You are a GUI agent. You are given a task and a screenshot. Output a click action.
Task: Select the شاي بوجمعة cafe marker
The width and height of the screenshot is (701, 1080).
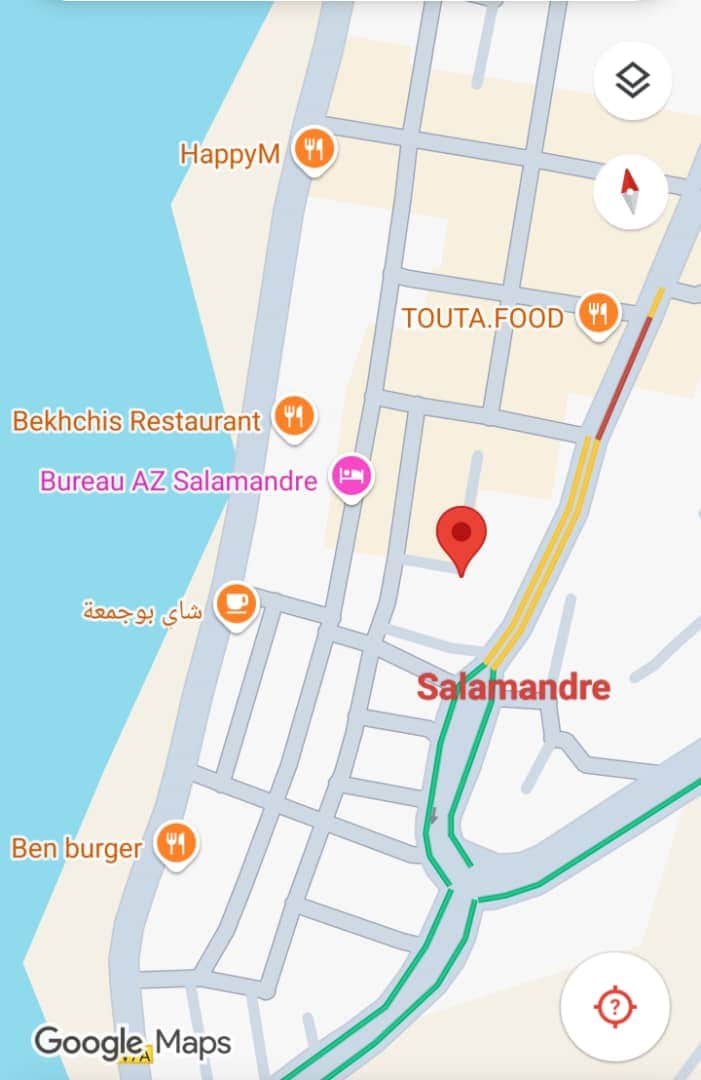pyautogui.click(x=236, y=603)
